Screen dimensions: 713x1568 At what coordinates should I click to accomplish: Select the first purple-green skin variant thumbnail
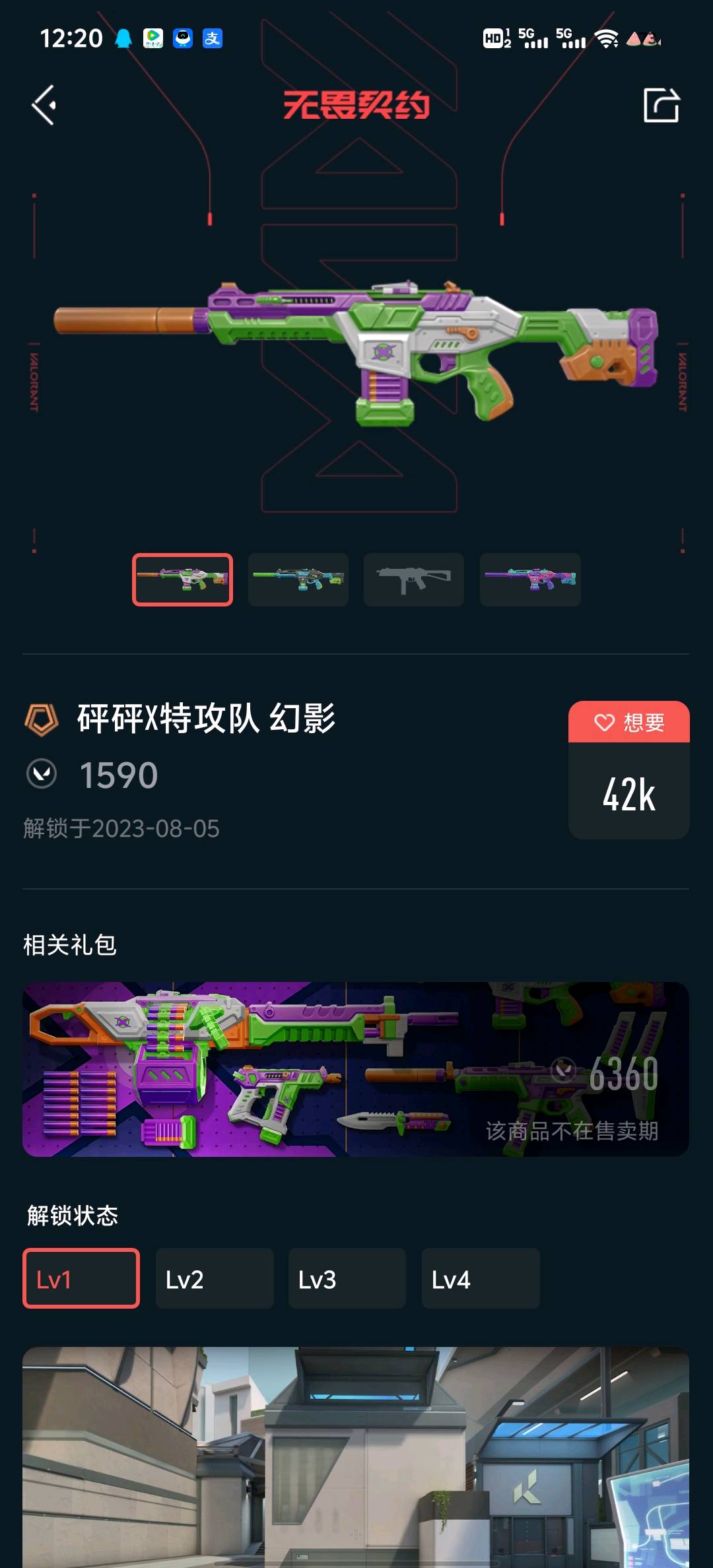coord(182,579)
